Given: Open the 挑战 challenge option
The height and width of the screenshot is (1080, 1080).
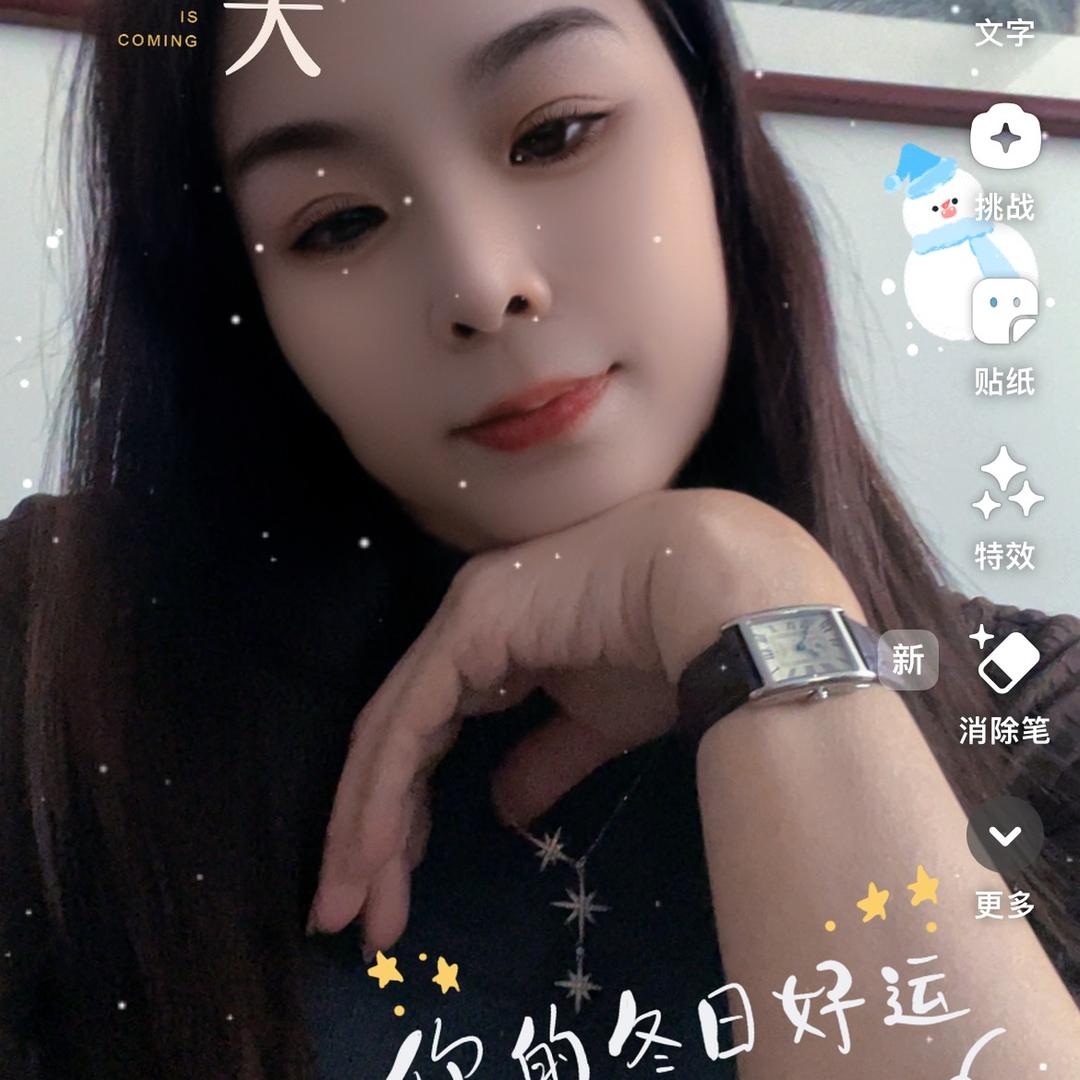Looking at the screenshot, I should (x=1005, y=162).
